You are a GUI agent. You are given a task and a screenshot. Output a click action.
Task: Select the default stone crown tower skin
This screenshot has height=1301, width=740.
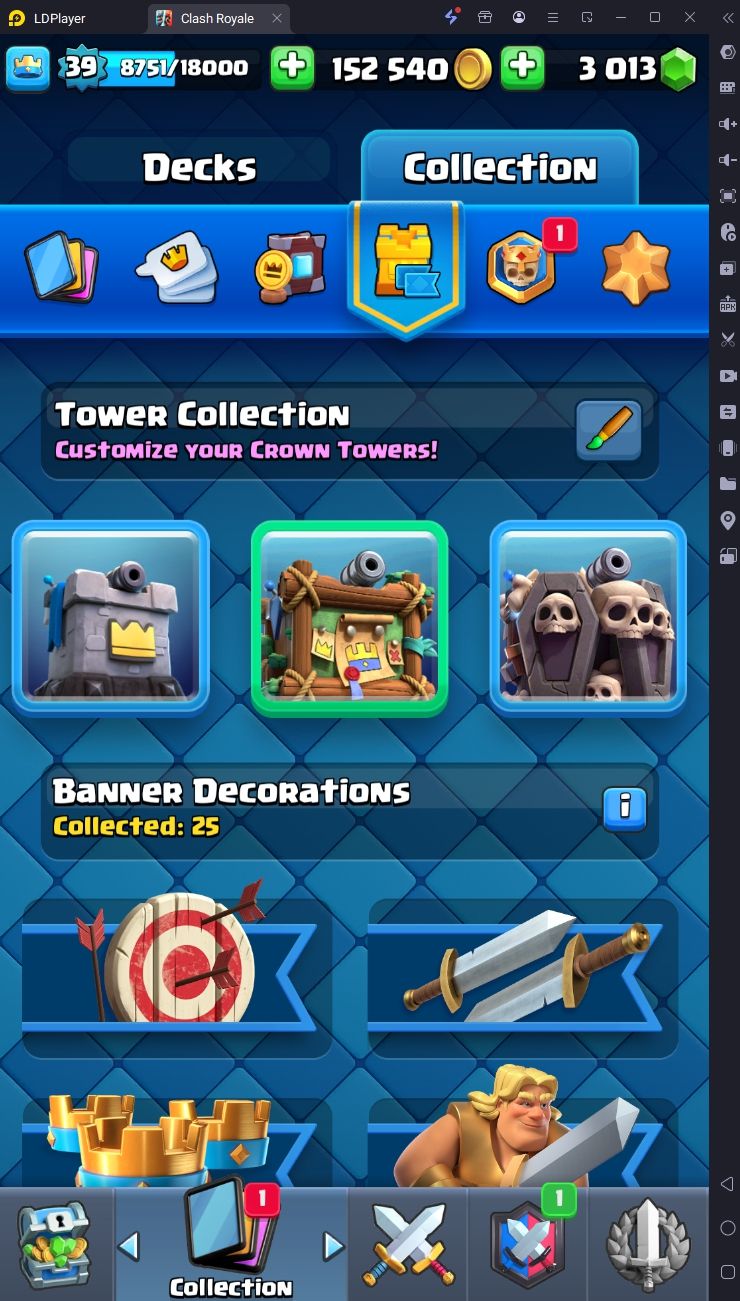pos(111,616)
